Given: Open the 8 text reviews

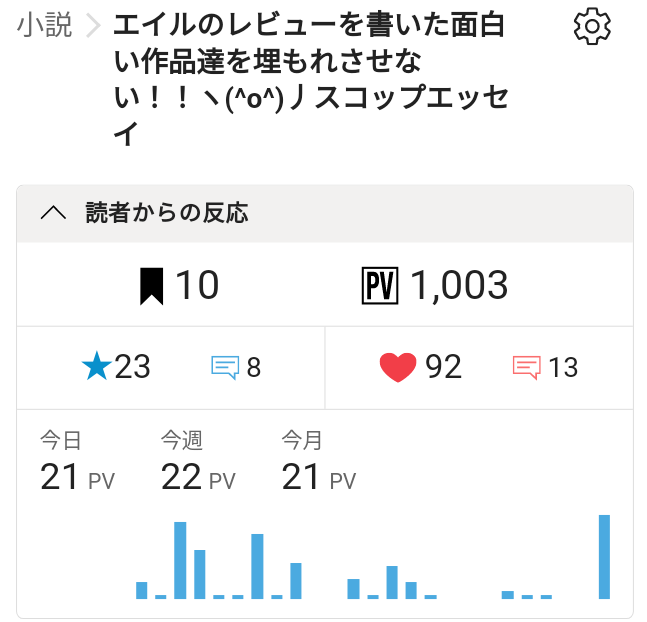Looking at the screenshot, I should tap(236, 368).
